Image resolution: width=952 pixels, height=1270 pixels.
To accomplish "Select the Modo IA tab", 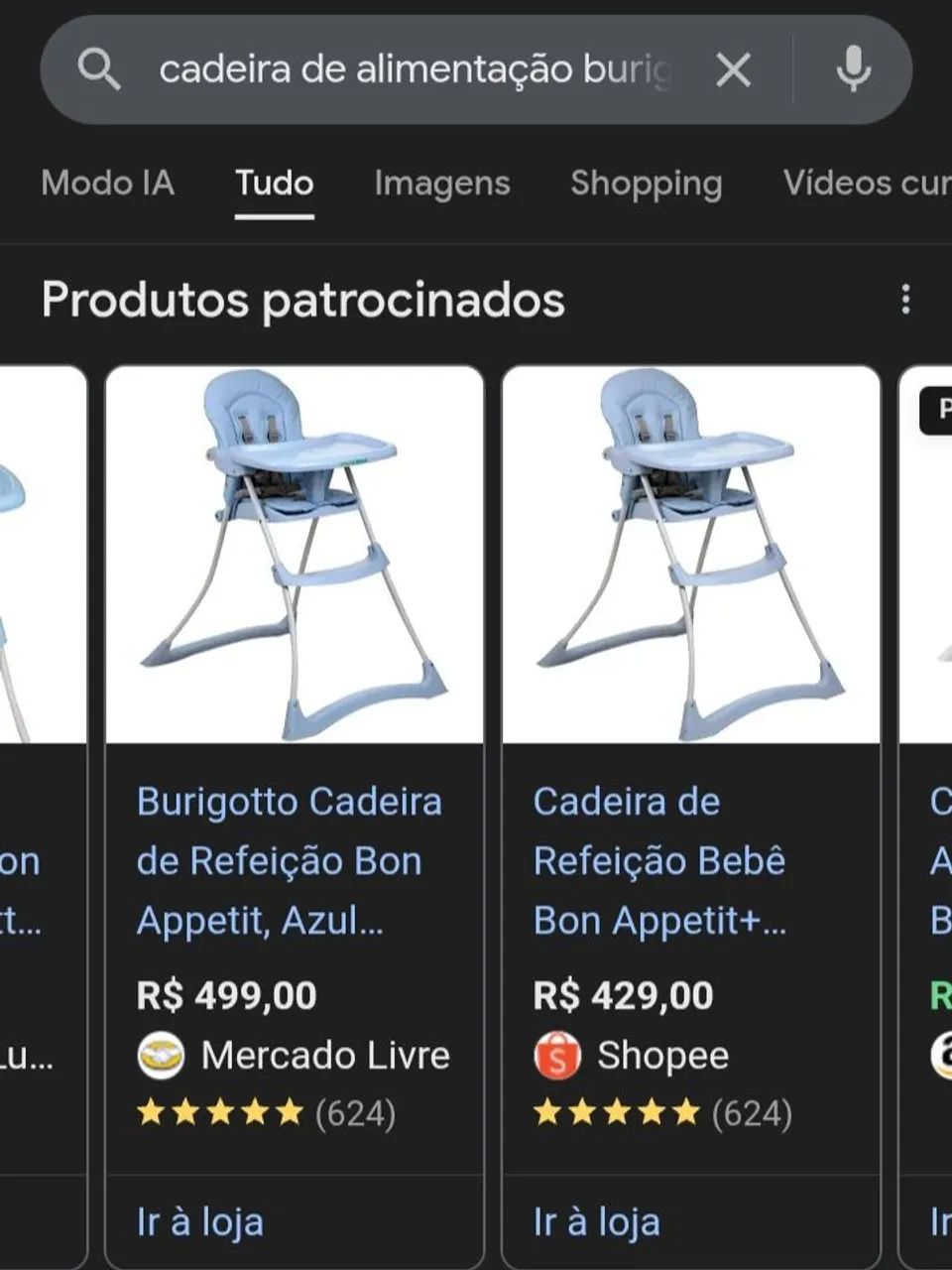I will [x=106, y=184].
